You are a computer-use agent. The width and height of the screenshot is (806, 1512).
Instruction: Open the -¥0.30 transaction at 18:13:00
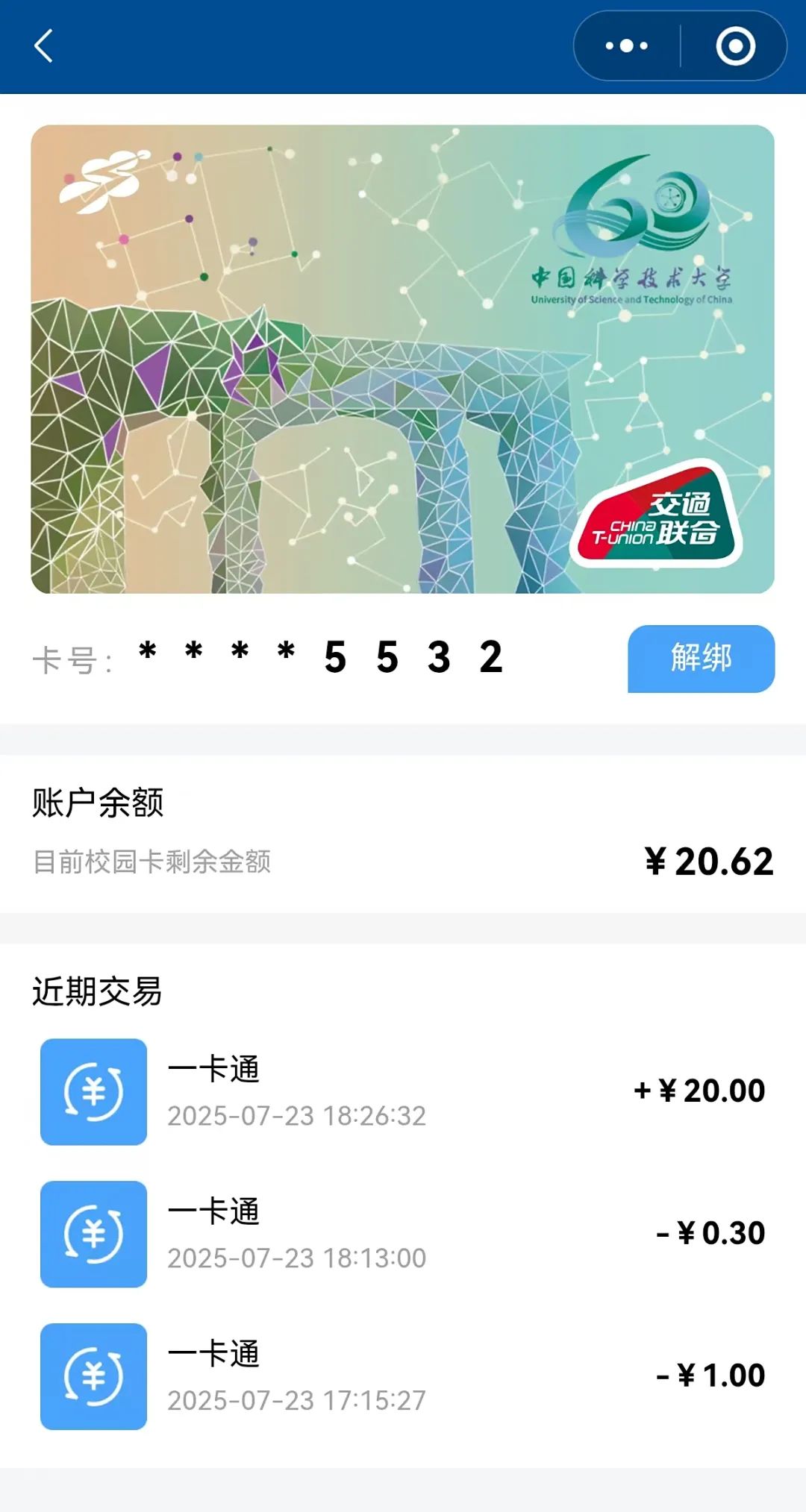[403, 1234]
